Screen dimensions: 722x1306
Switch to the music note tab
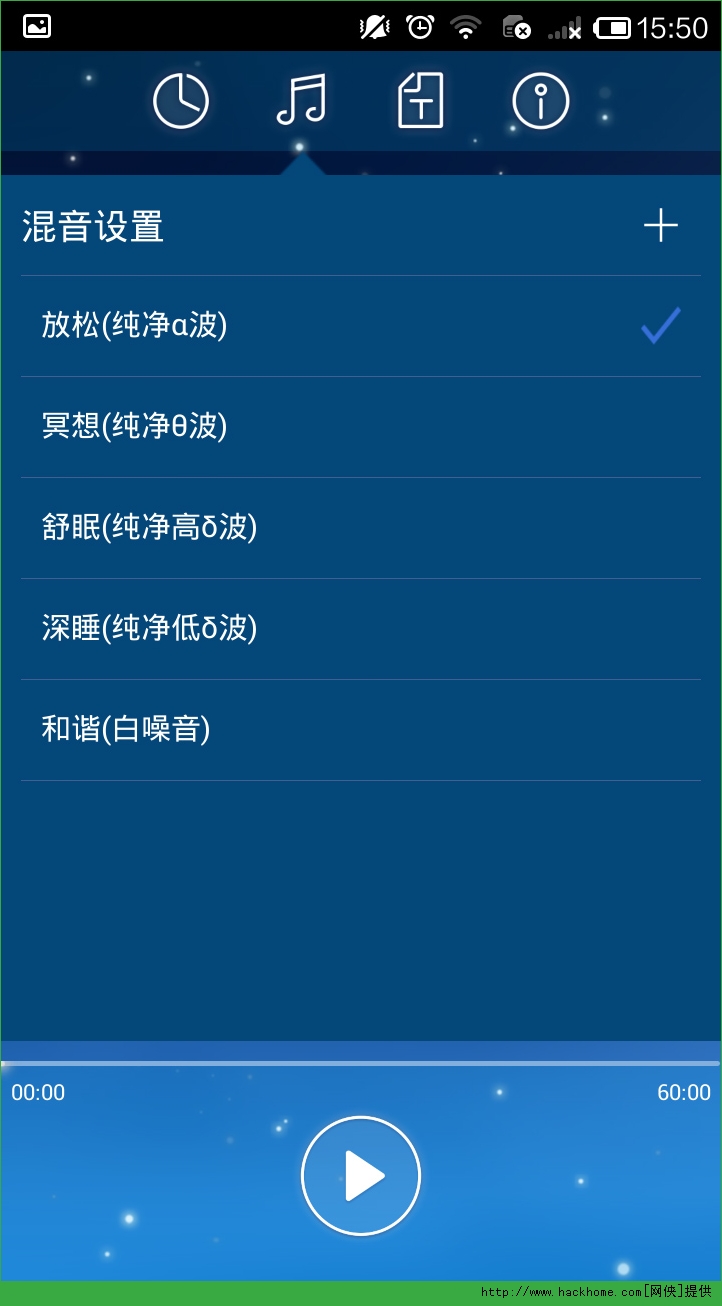[x=300, y=101]
